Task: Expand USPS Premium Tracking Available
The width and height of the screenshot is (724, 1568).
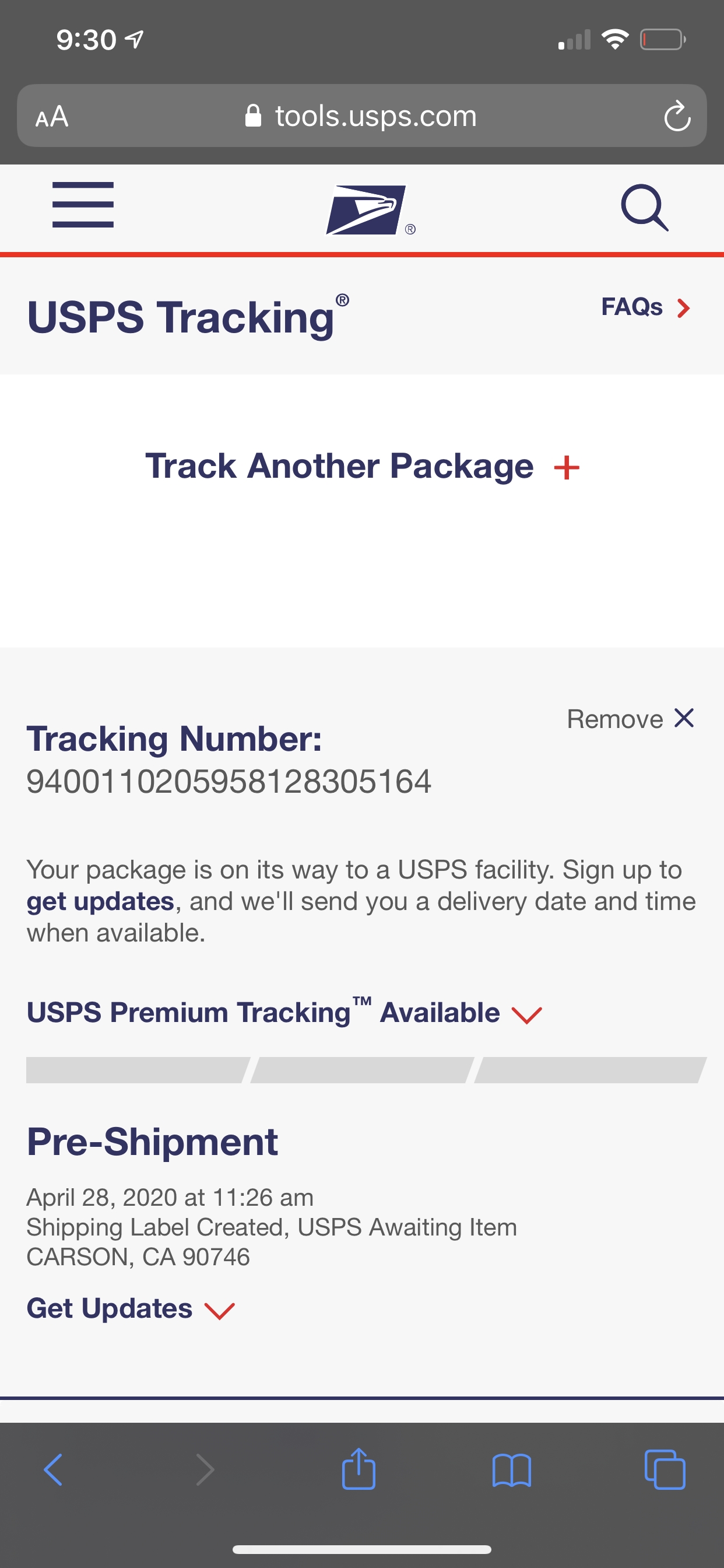Action: pos(283,1013)
